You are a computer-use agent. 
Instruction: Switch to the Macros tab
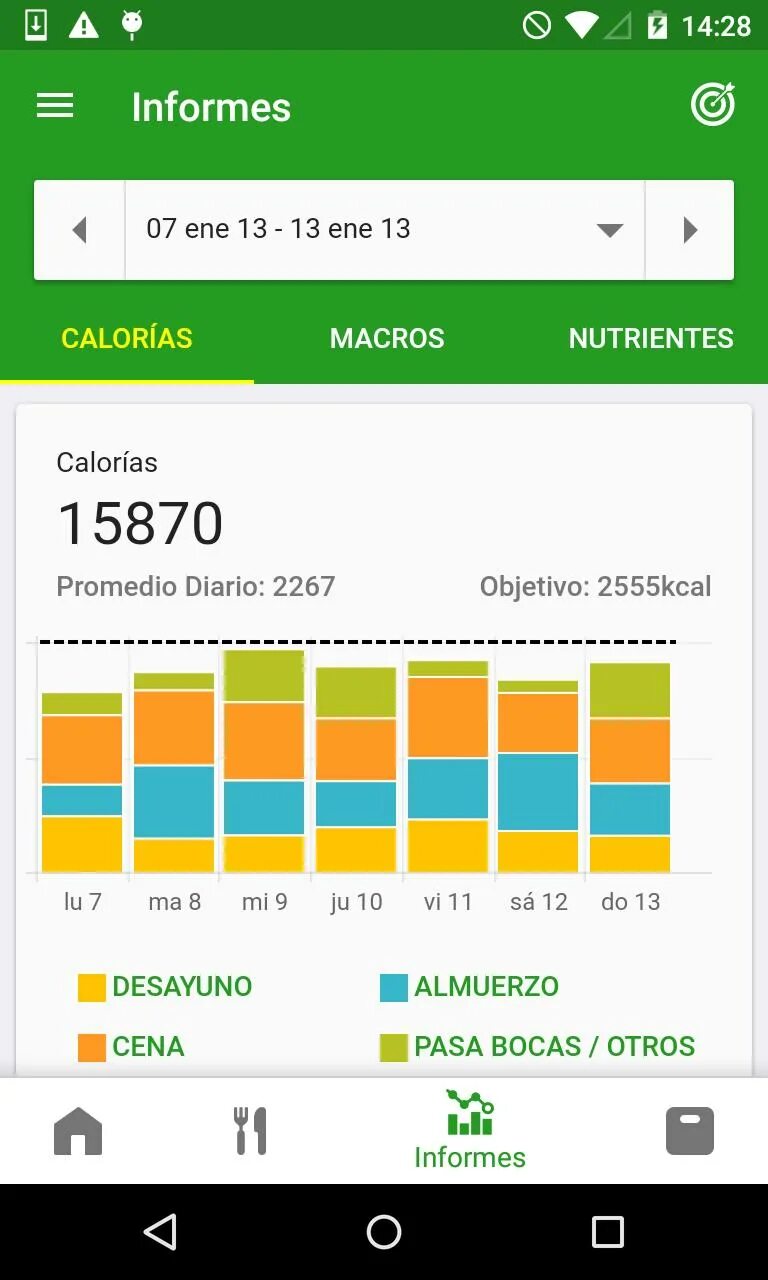pos(387,339)
